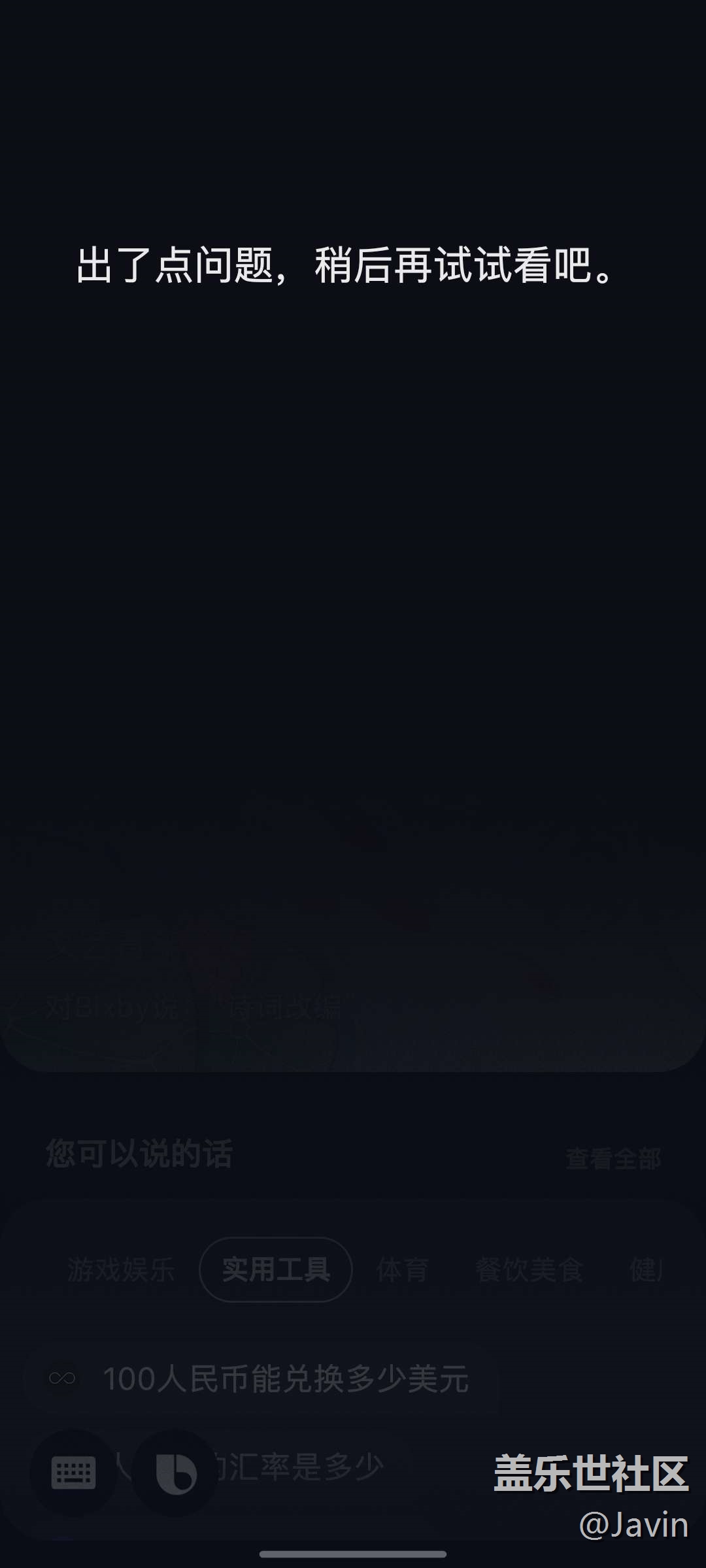The image size is (706, 1568).
Task: Open 查看全部 to view all suggestions
Action: coord(613,1158)
